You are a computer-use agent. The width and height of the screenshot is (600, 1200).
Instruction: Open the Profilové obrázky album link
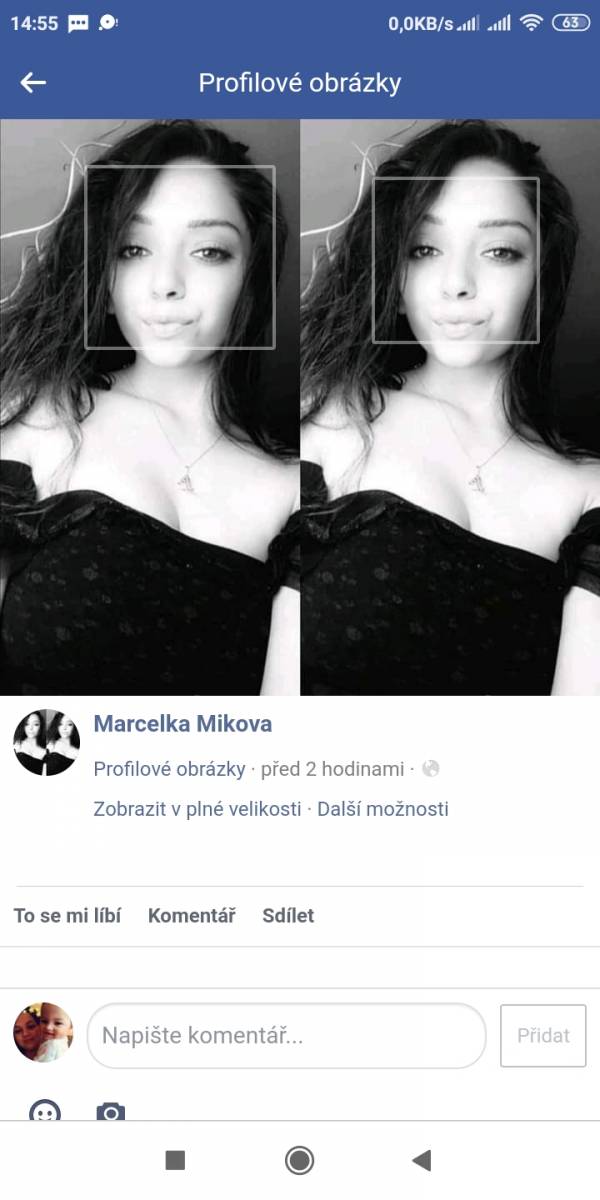pos(169,769)
